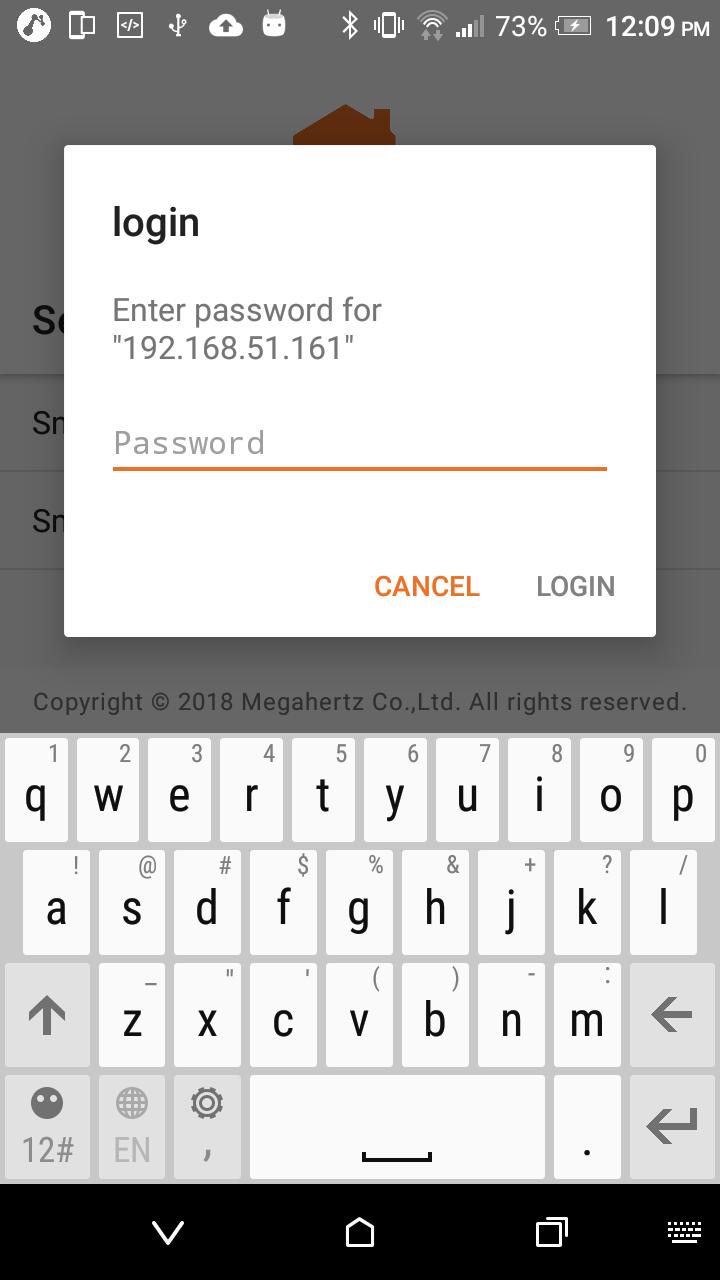The height and width of the screenshot is (1280, 720).
Task: Open Recents with the overview button
Action: pos(550,1233)
